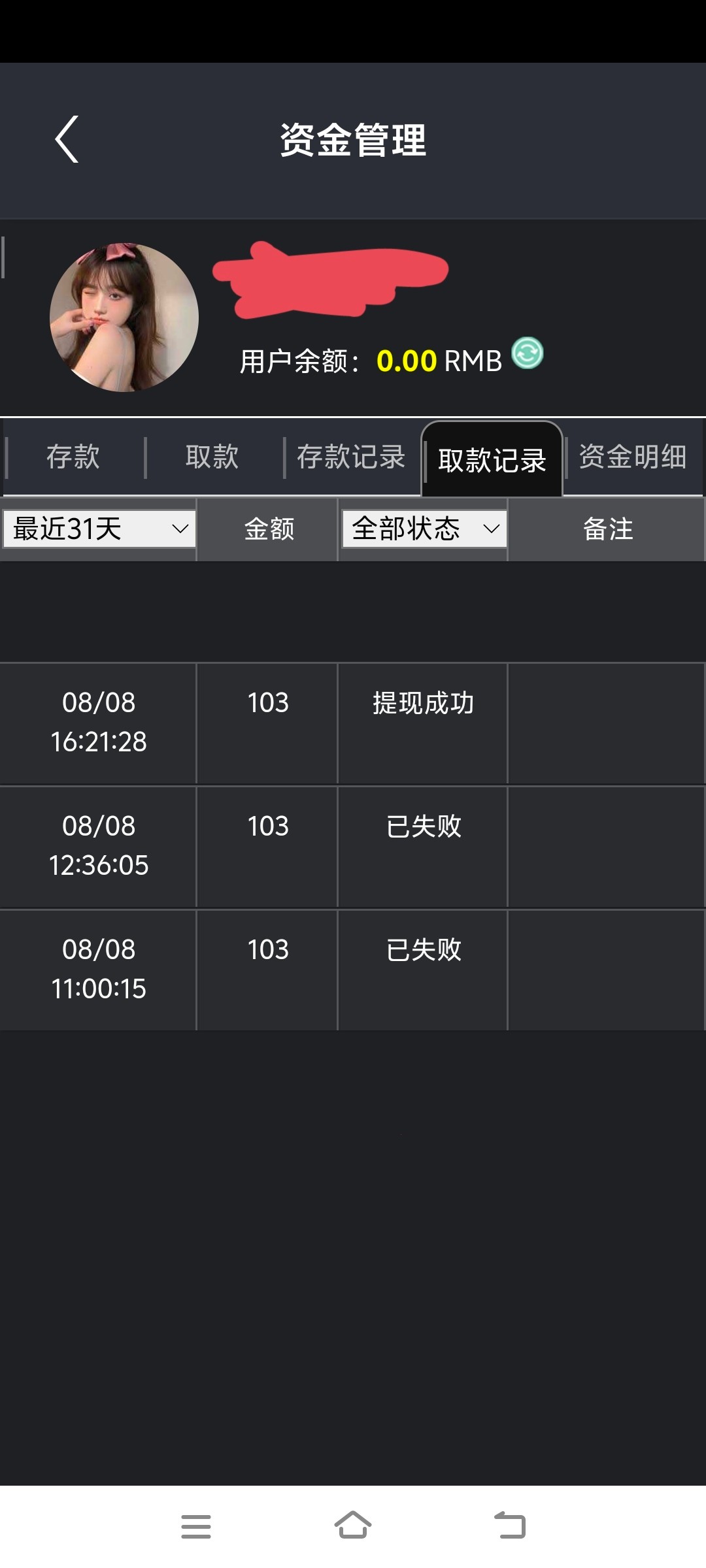This screenshot has height=1568, width=706.
Task: Expand the 最近31天 date range dropdown
Action: click(x=99, y=529)
